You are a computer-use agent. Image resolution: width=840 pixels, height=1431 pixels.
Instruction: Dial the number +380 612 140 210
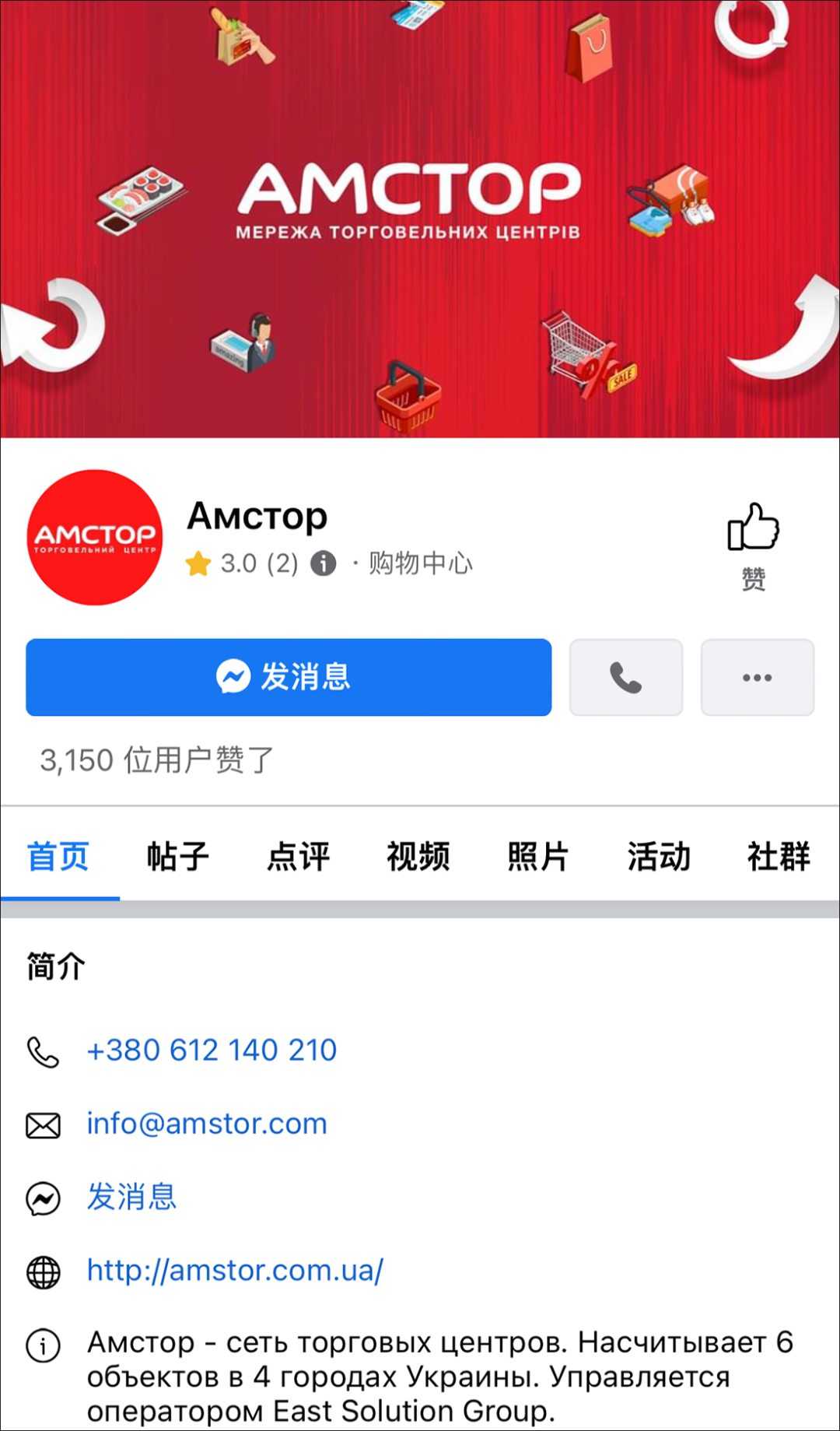click(212, 1050)
